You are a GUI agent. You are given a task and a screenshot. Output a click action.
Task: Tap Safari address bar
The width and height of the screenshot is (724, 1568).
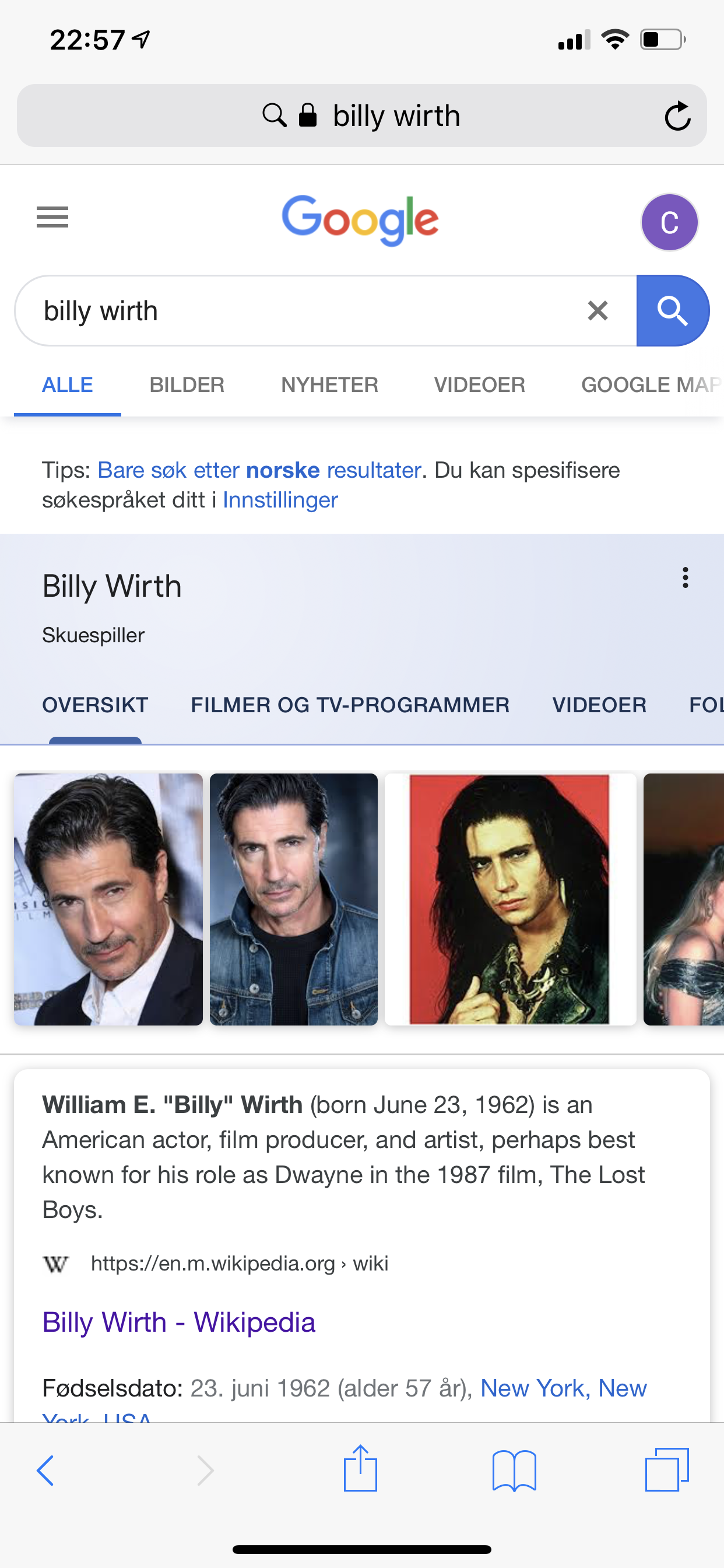tap(361, 116)
